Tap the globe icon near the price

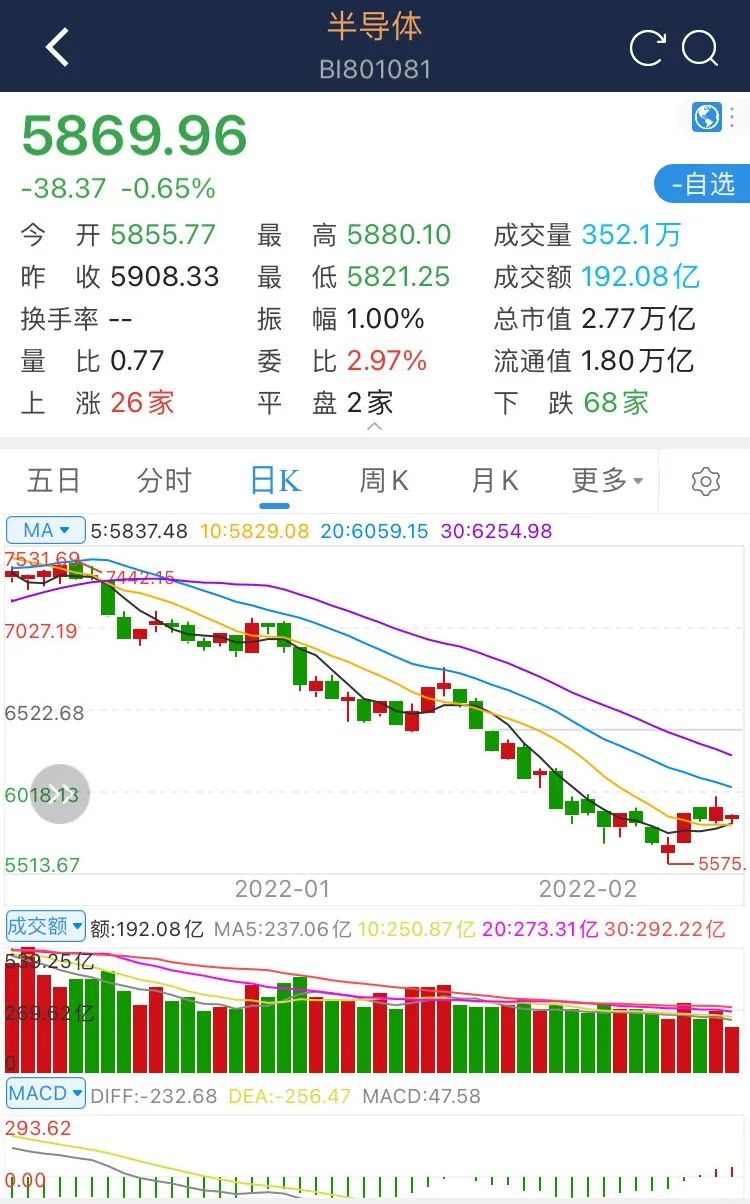click(707, 117)
